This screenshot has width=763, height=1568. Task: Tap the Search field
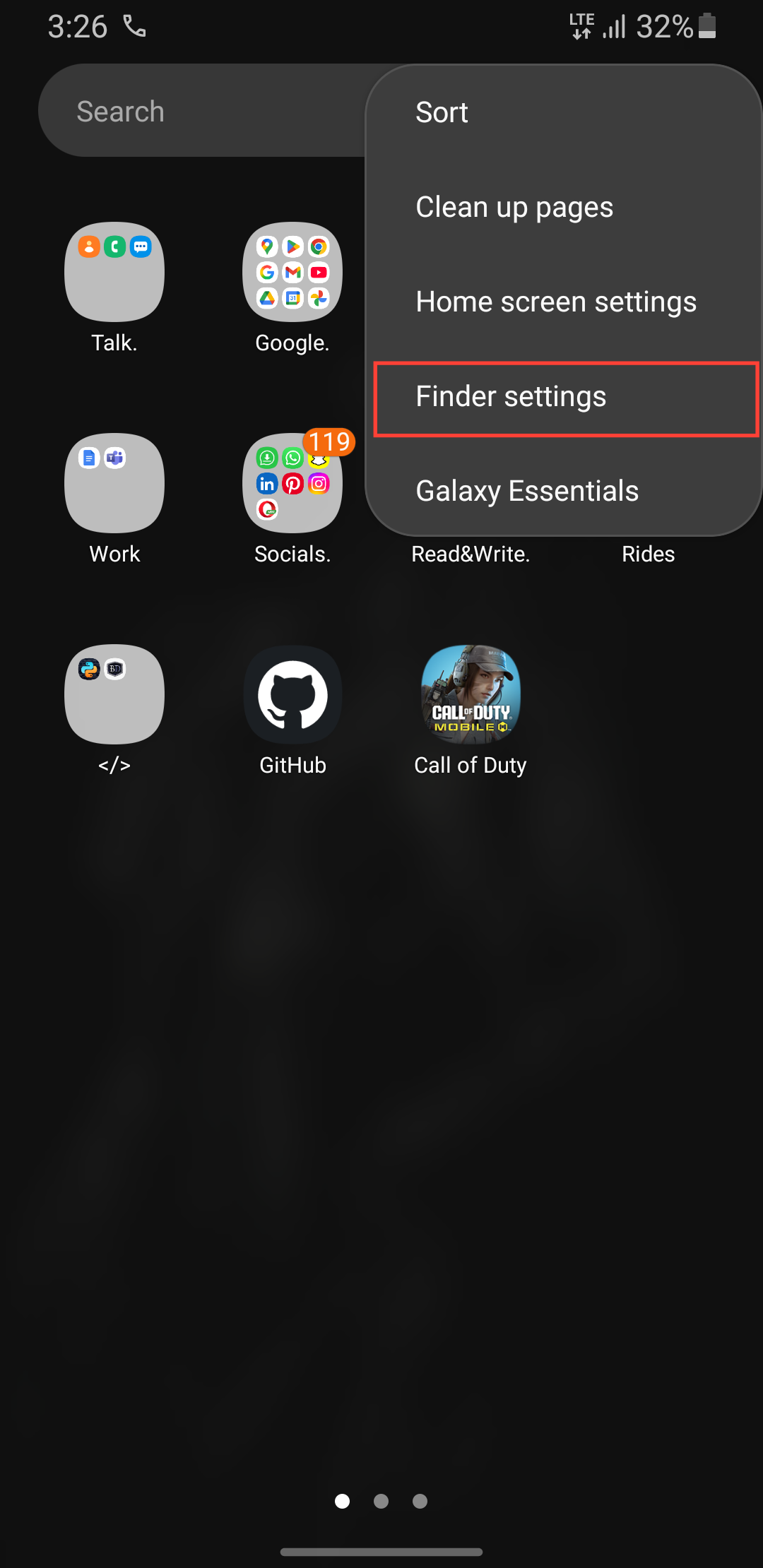pos(198,111)
